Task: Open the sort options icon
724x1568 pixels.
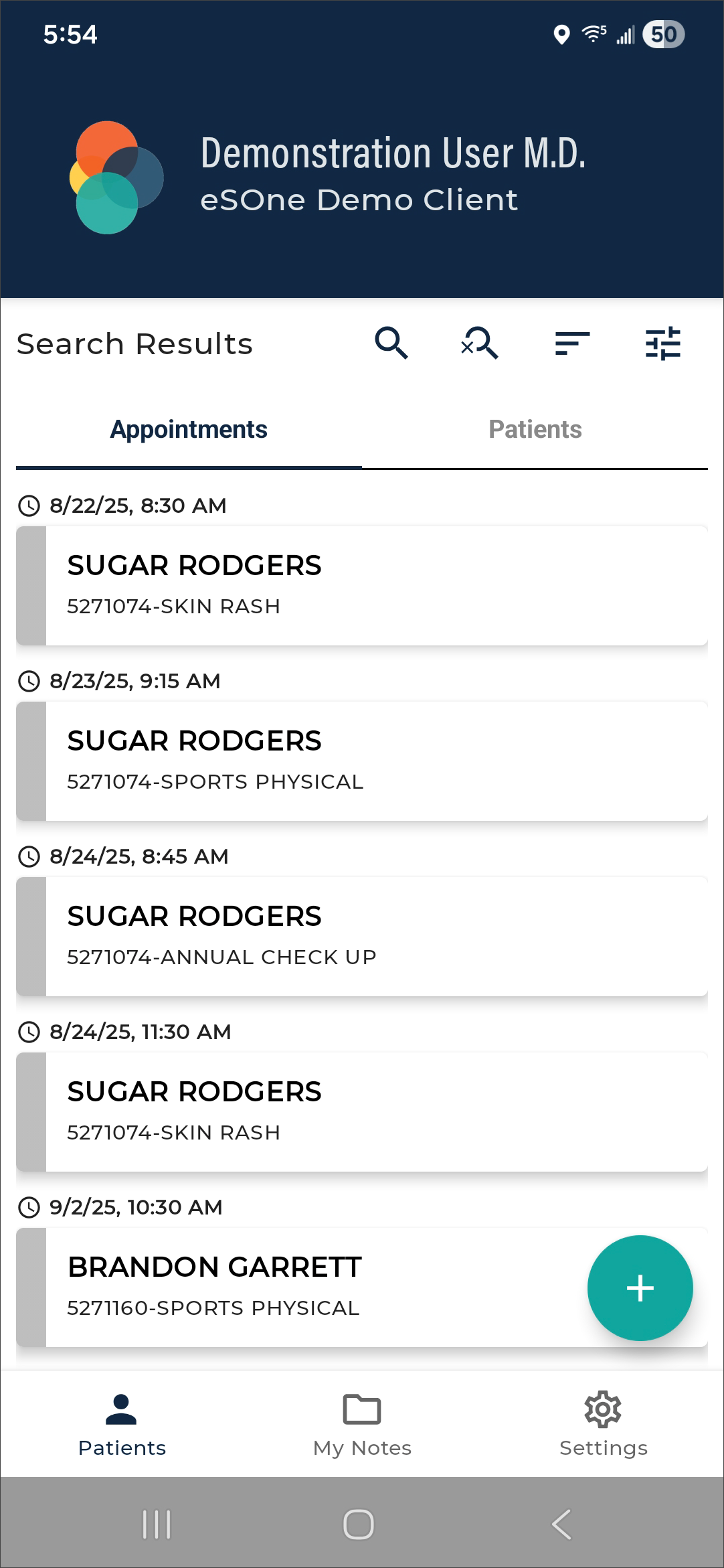Action: click(x=572, y=343)
